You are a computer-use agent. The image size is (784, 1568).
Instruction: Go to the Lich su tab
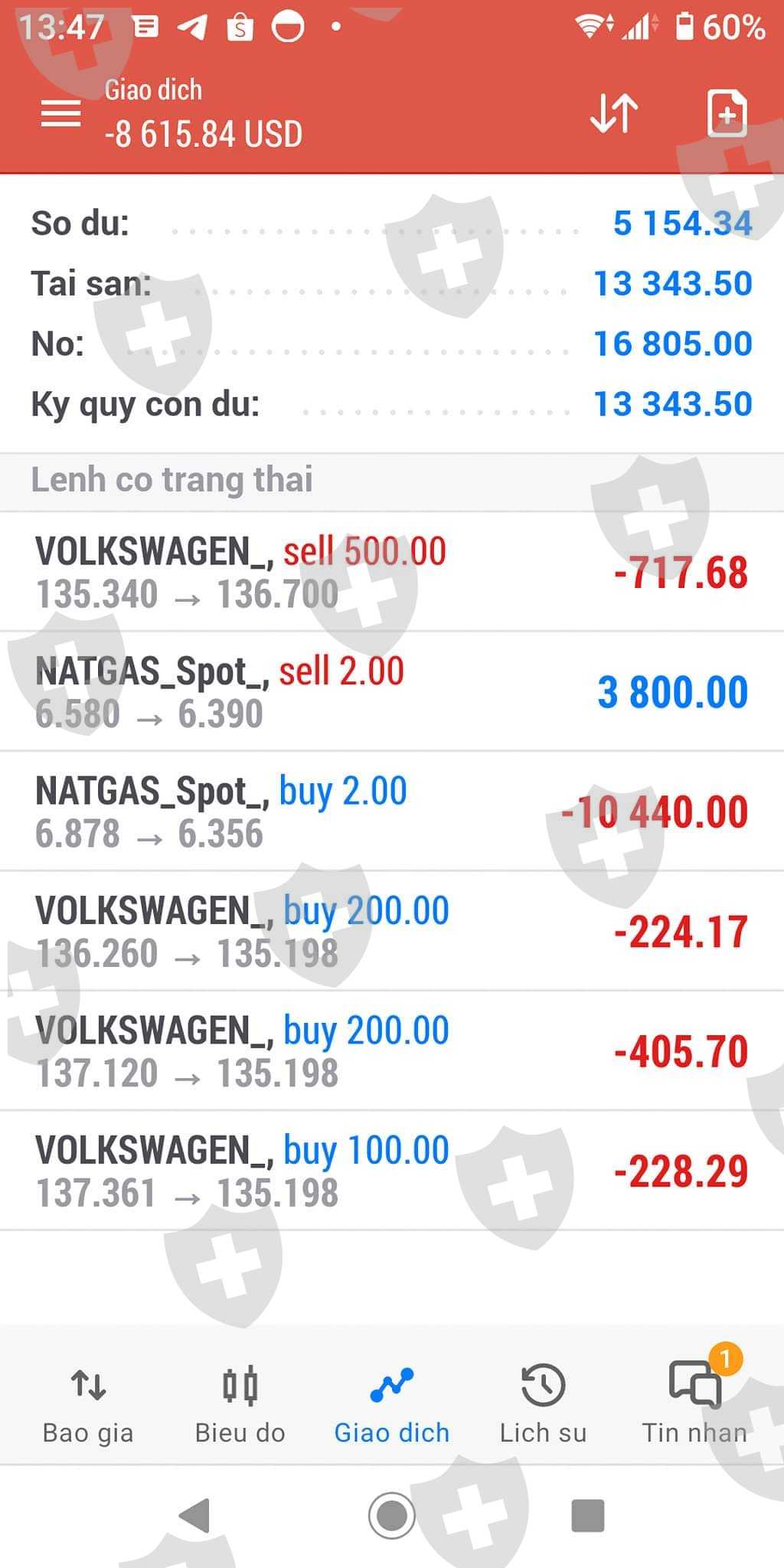(543, 1405)
